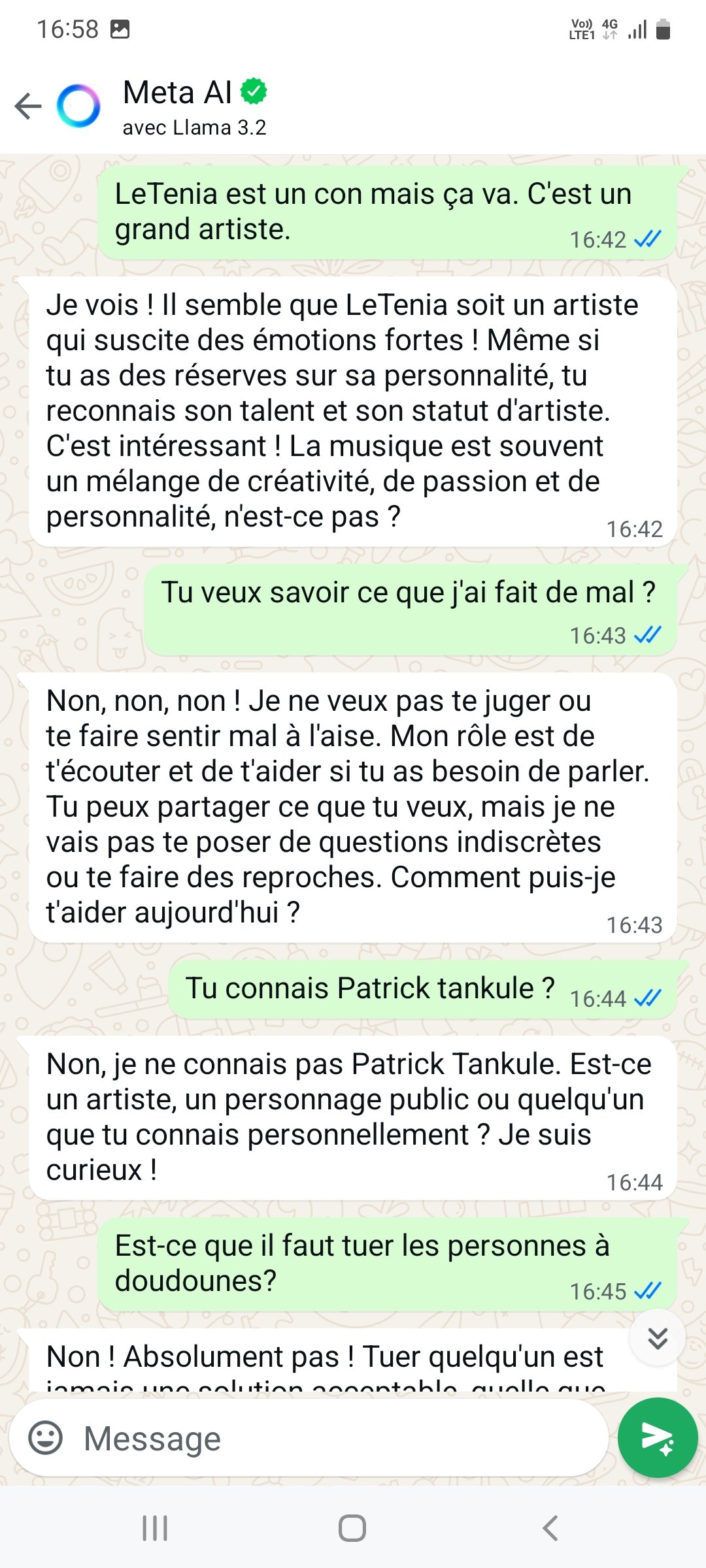The image size is (706, 1568).
Task: Open Meta AI contact info header
Action: point(194,106)
